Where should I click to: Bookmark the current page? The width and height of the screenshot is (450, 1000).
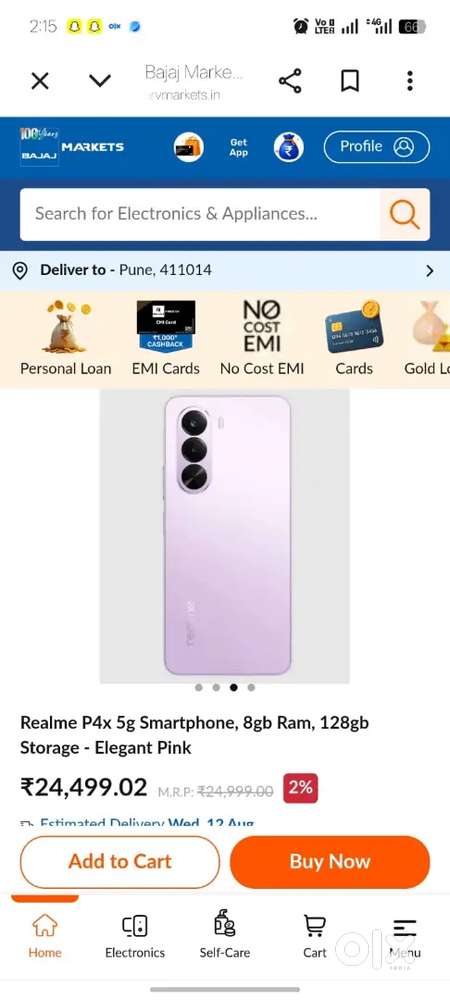click(350, 81)
